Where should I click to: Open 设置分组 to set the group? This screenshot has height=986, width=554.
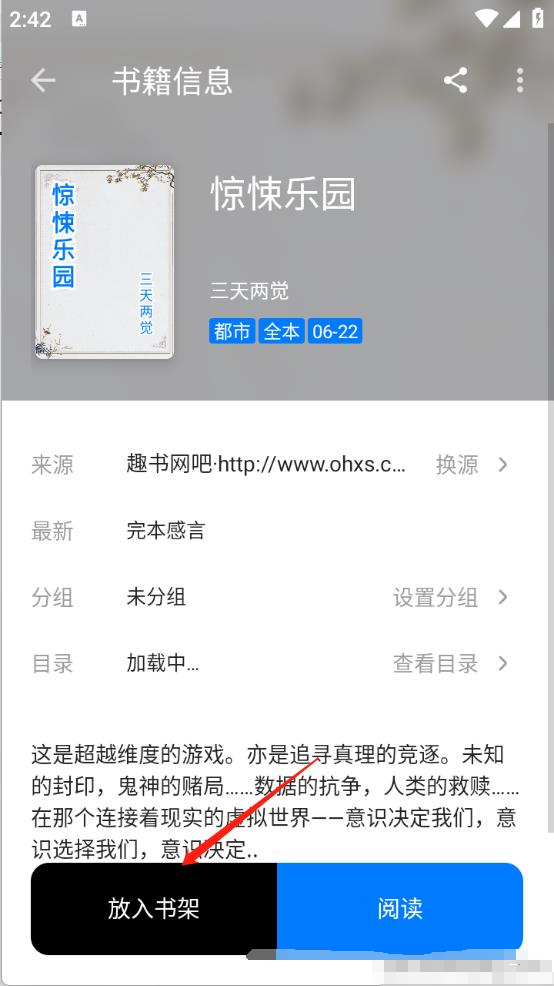pyautogui.click(x=450, y=597)
